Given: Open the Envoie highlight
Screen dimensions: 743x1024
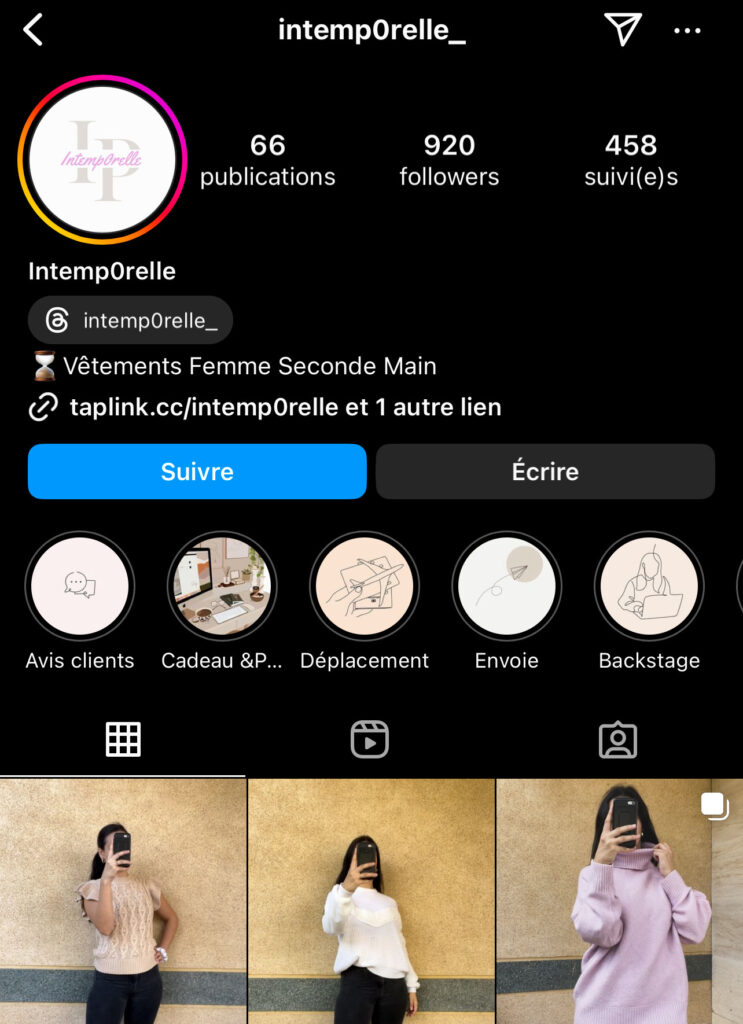Looking at the screenshot, I should click(507, 587).
